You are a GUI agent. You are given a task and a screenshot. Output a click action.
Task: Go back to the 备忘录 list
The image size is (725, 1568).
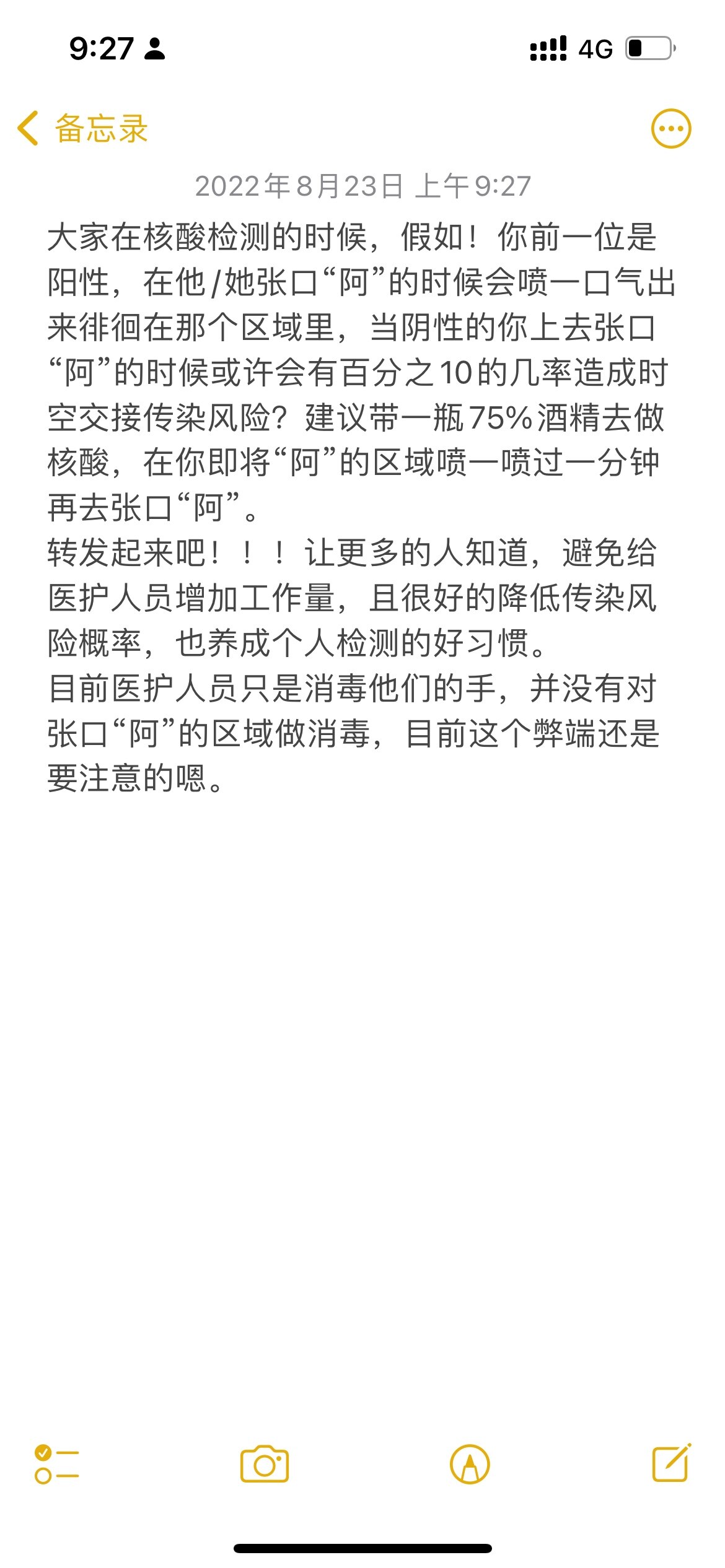coord(82,129)
